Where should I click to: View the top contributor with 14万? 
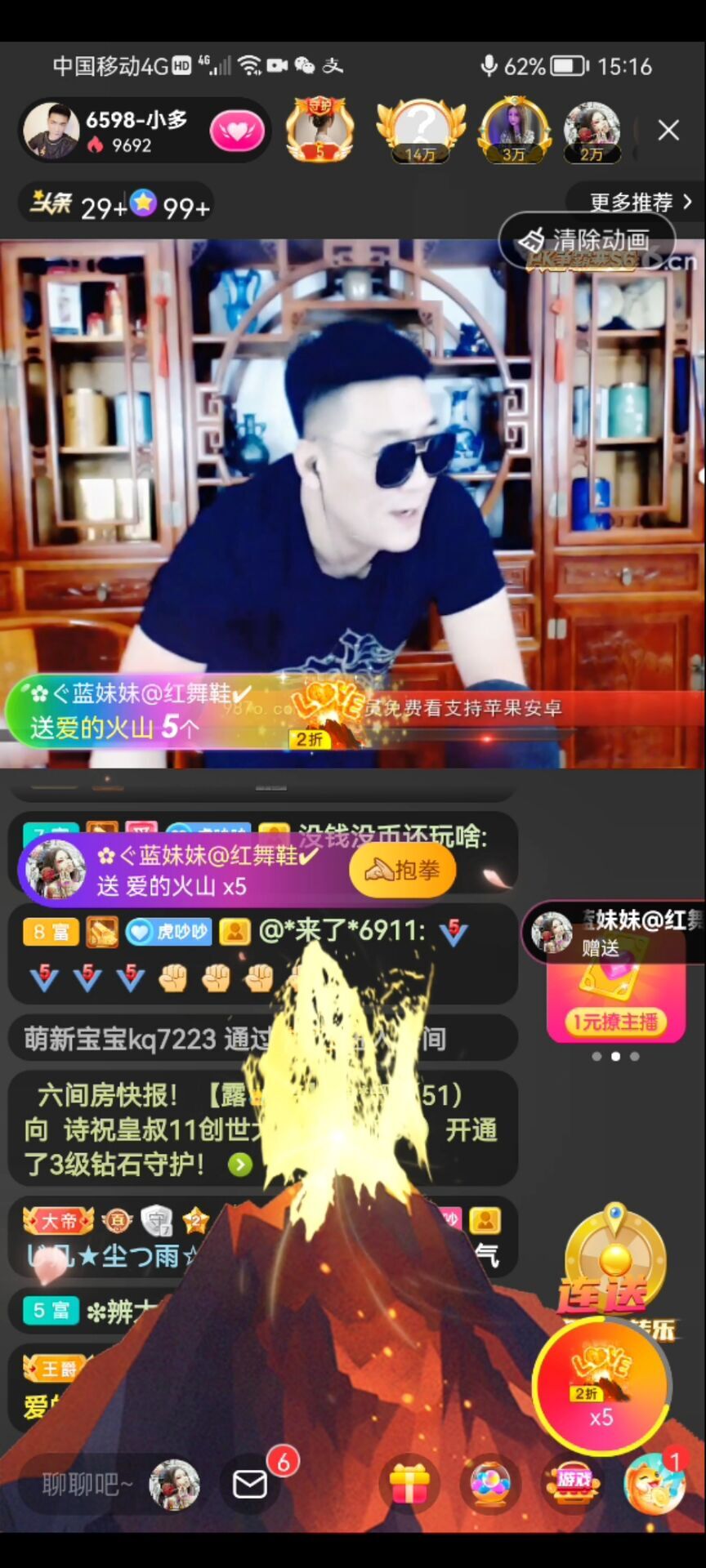click(x=420, y=131)
